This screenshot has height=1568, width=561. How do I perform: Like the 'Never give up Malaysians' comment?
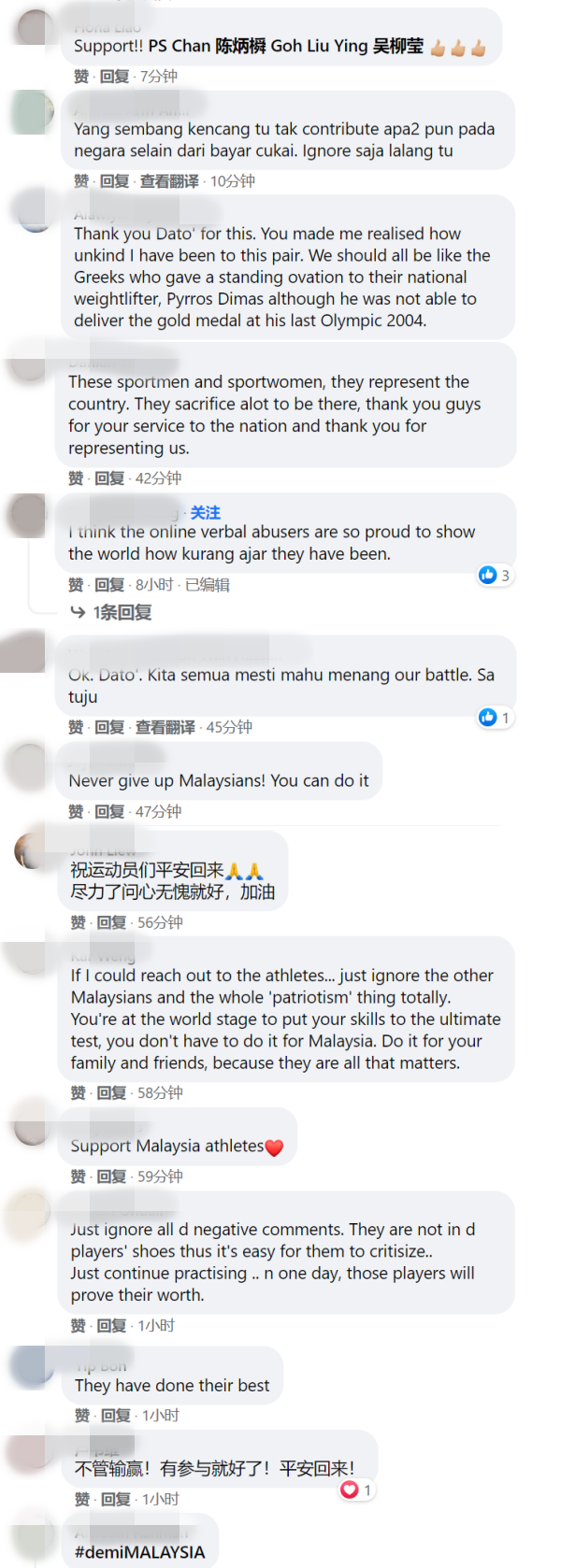pos(76,812)
